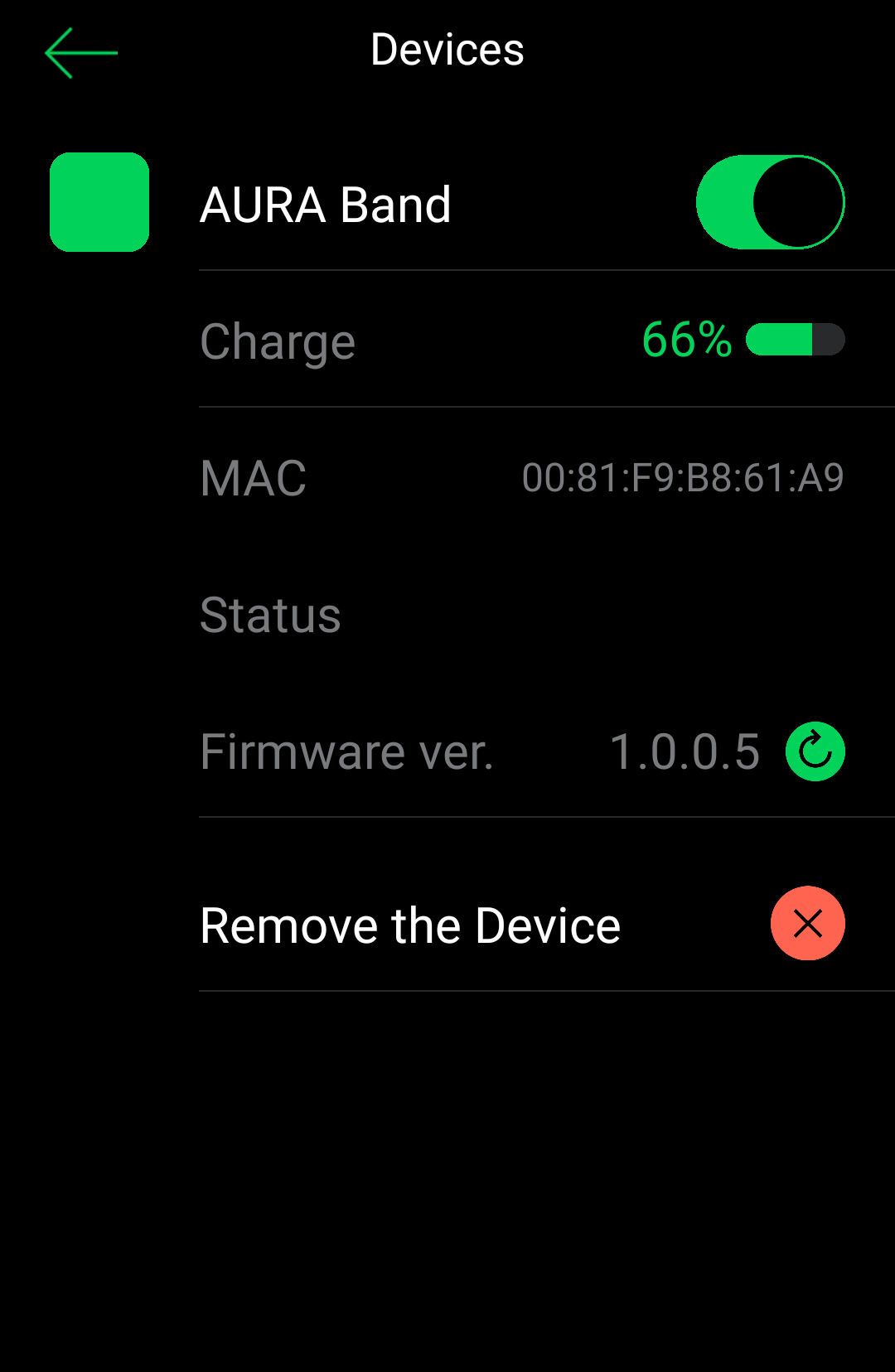Select the AURA Band connection switch graphic
Viewport: 895px width, 1372px height.
click(770, 201)
